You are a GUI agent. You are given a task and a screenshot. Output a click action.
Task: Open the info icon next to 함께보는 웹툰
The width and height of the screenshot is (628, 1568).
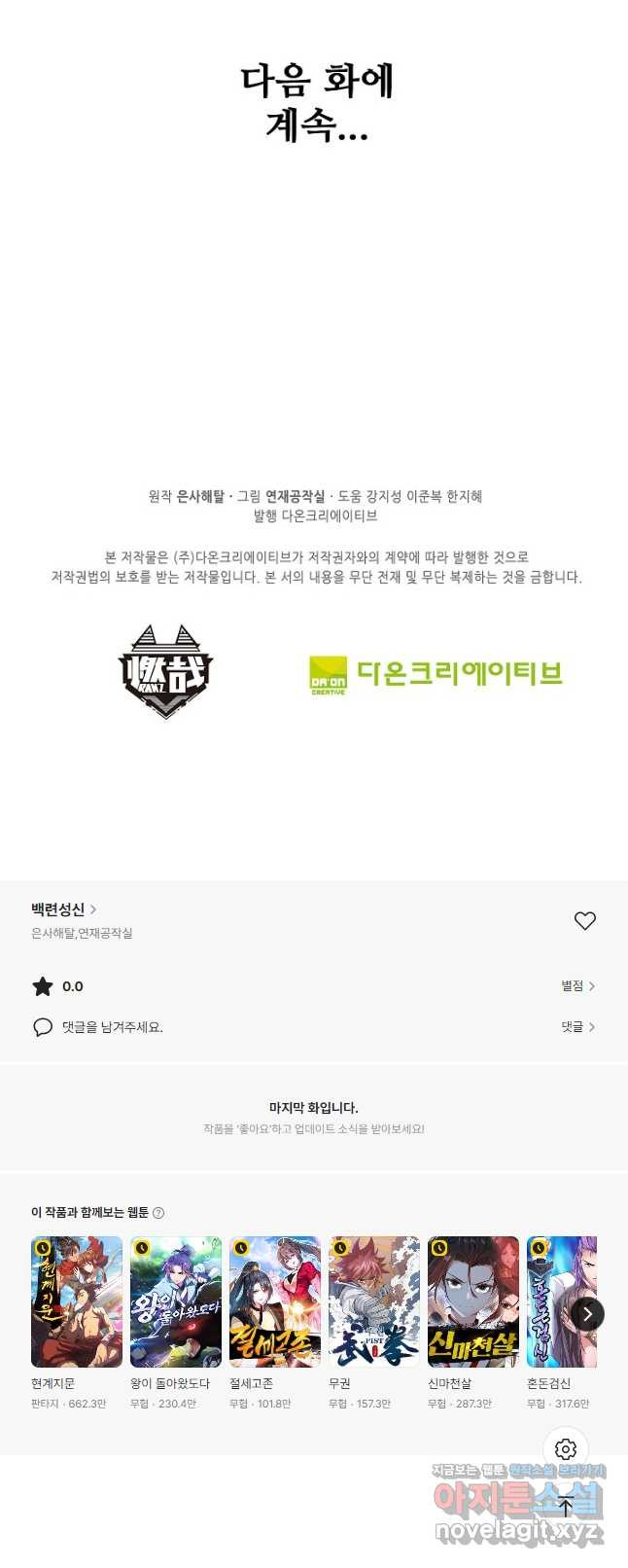click(158, 1213)
